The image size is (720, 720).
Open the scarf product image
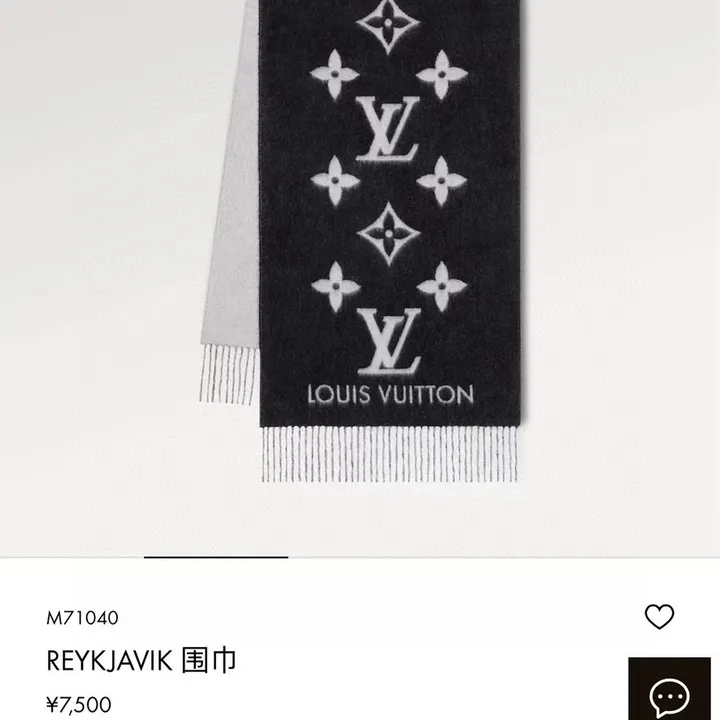(x=360, y=250)
